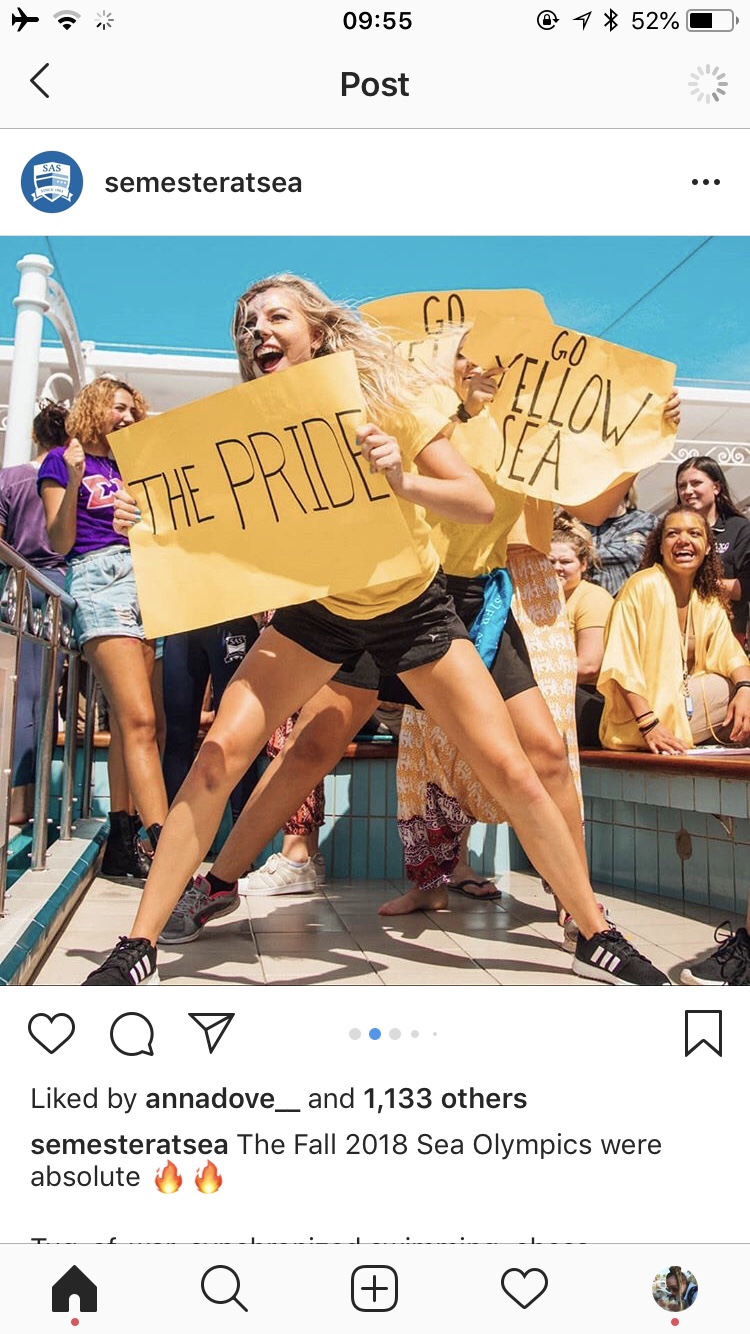Bookmark this post

(703, 1033)
